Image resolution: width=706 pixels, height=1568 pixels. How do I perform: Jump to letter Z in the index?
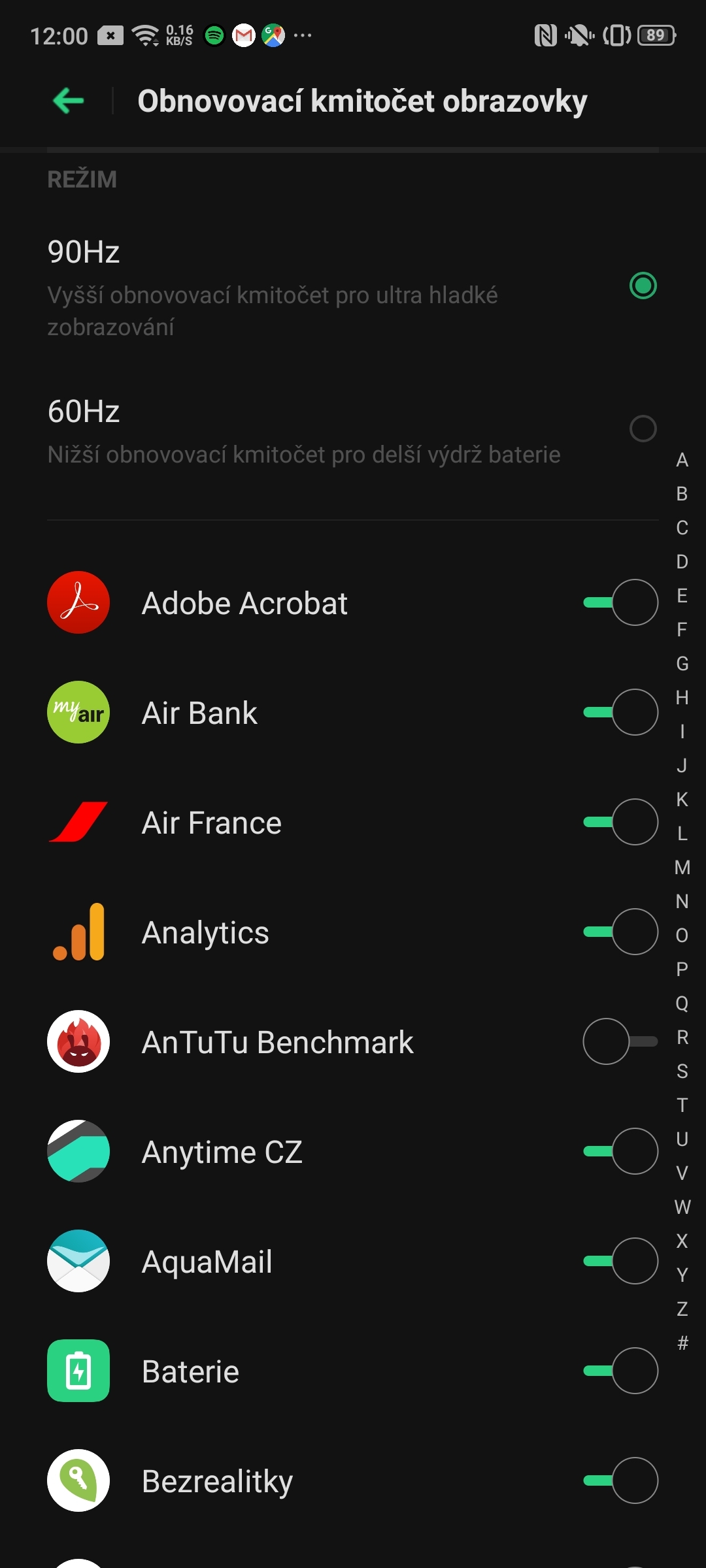pos(682,1309)
